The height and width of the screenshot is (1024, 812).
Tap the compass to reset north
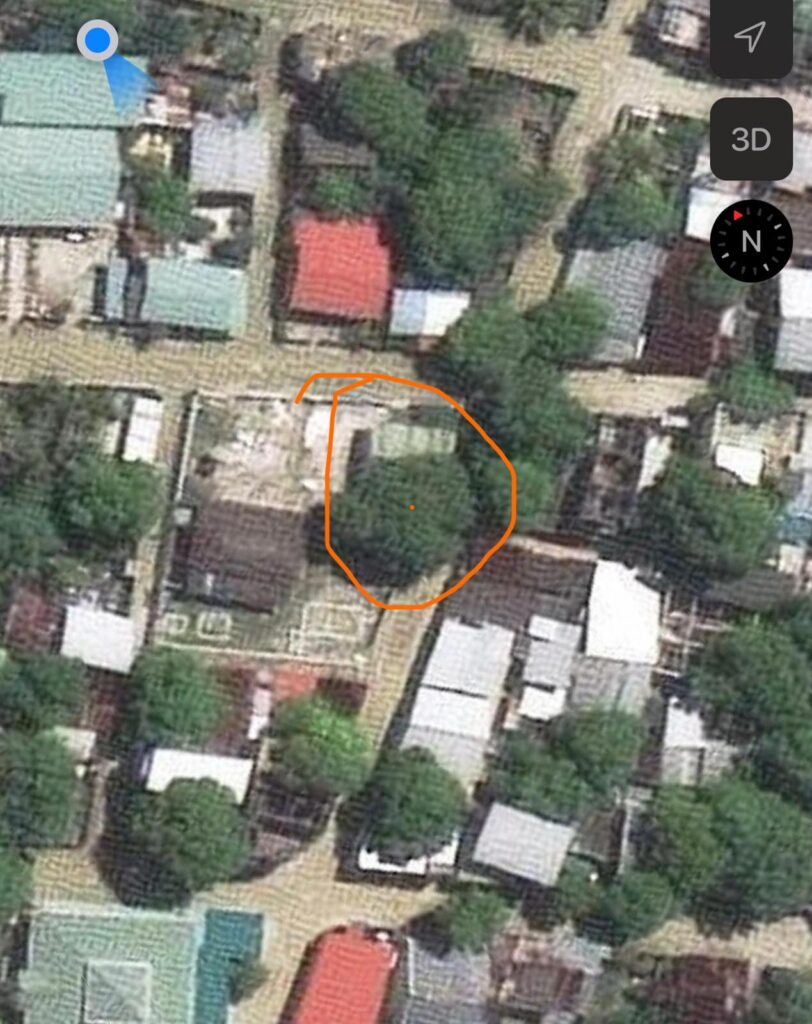751,241
